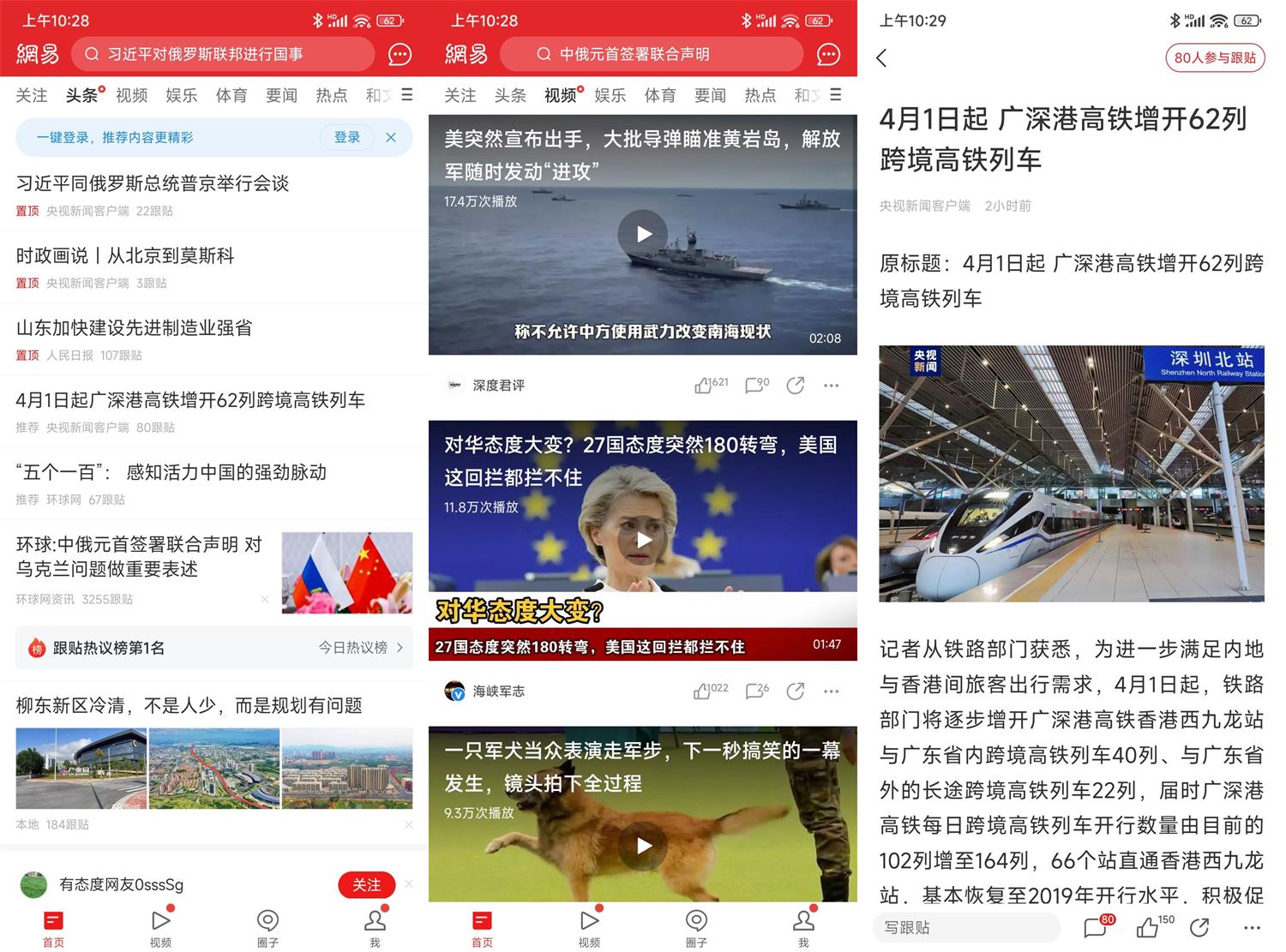Share the 海峡军志 video

tap(796, 692)
